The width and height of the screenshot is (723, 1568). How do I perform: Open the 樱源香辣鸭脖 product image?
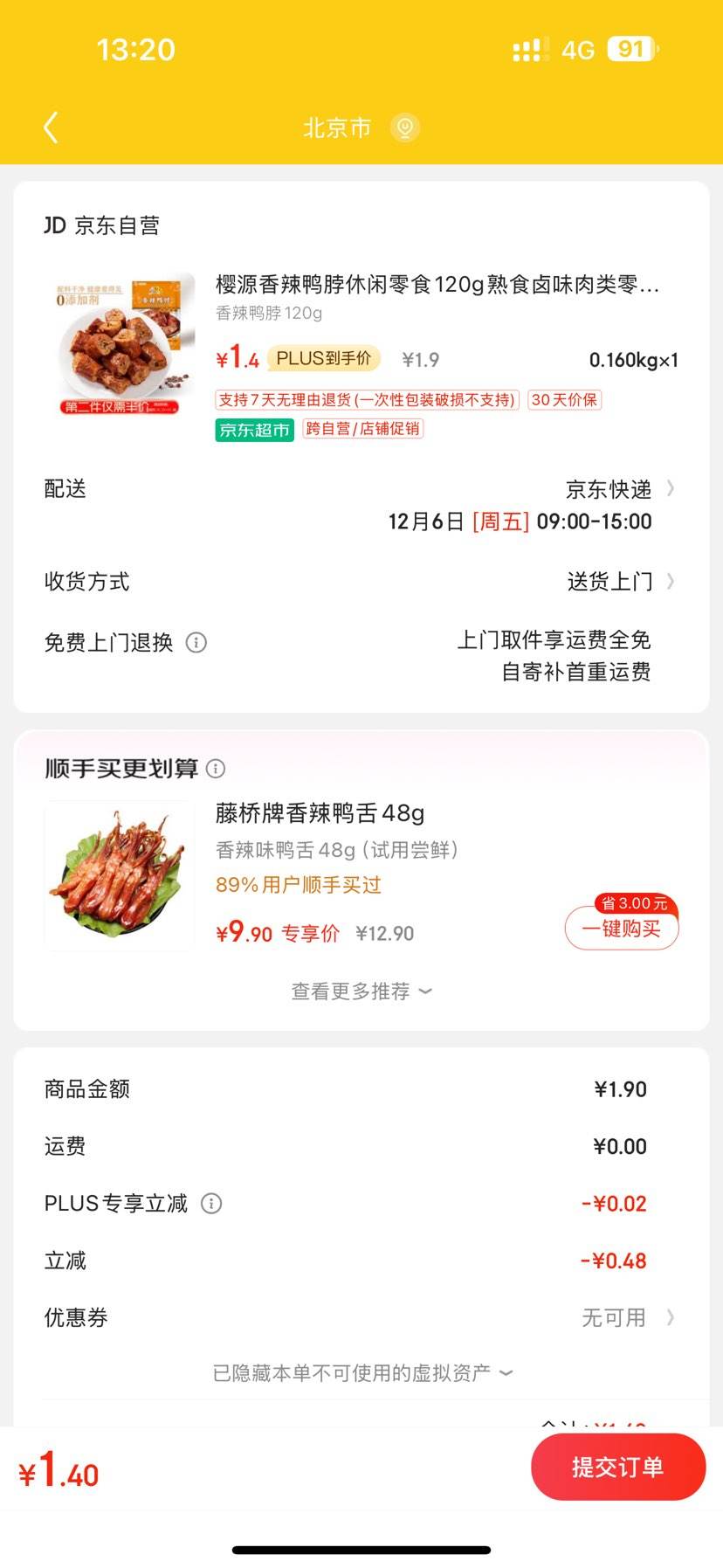[x=120, y=343]
